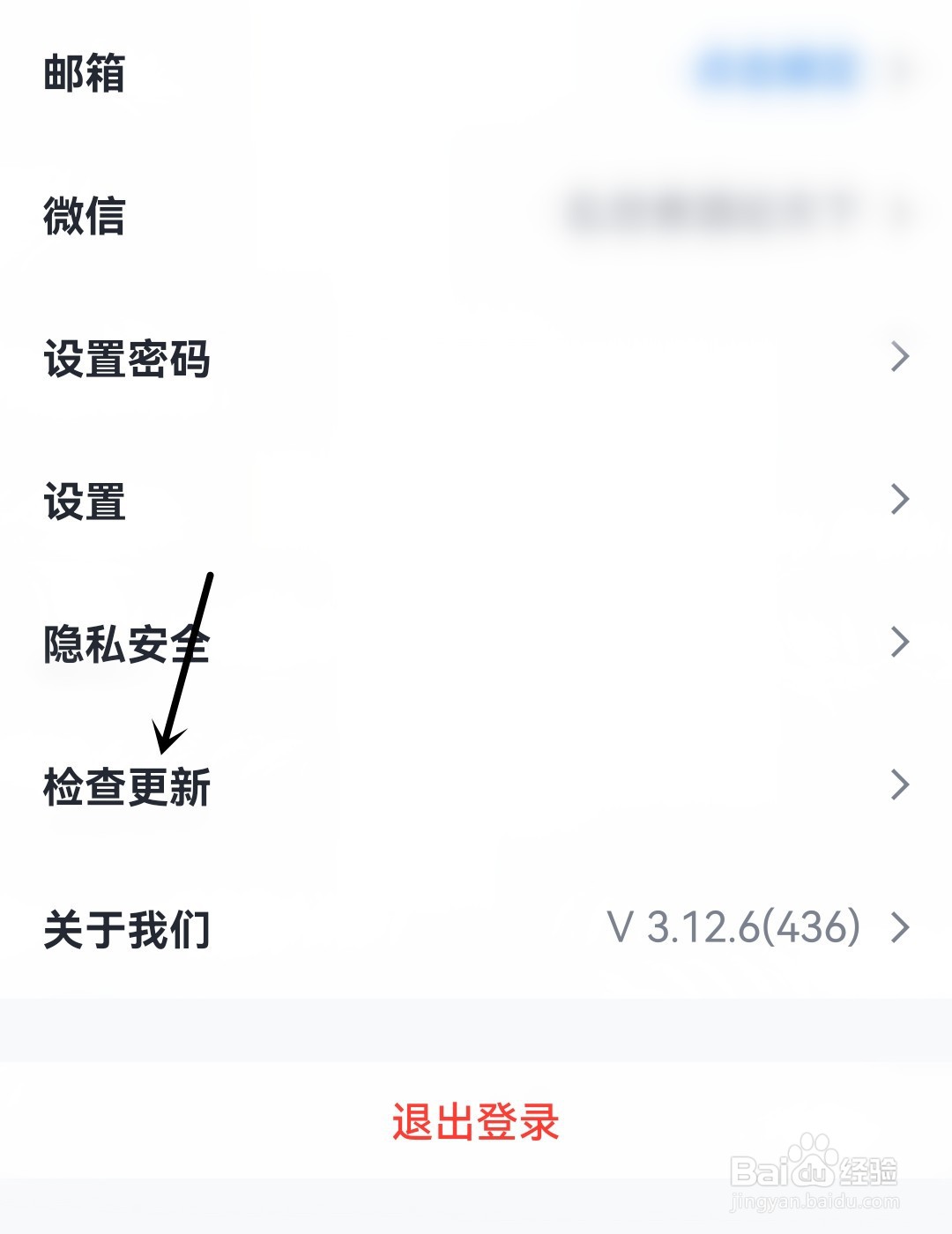Expand the chevron beside 隐私安全
Image resolution: width=952 pixels, height=1234 pixels.
[901, 643]
